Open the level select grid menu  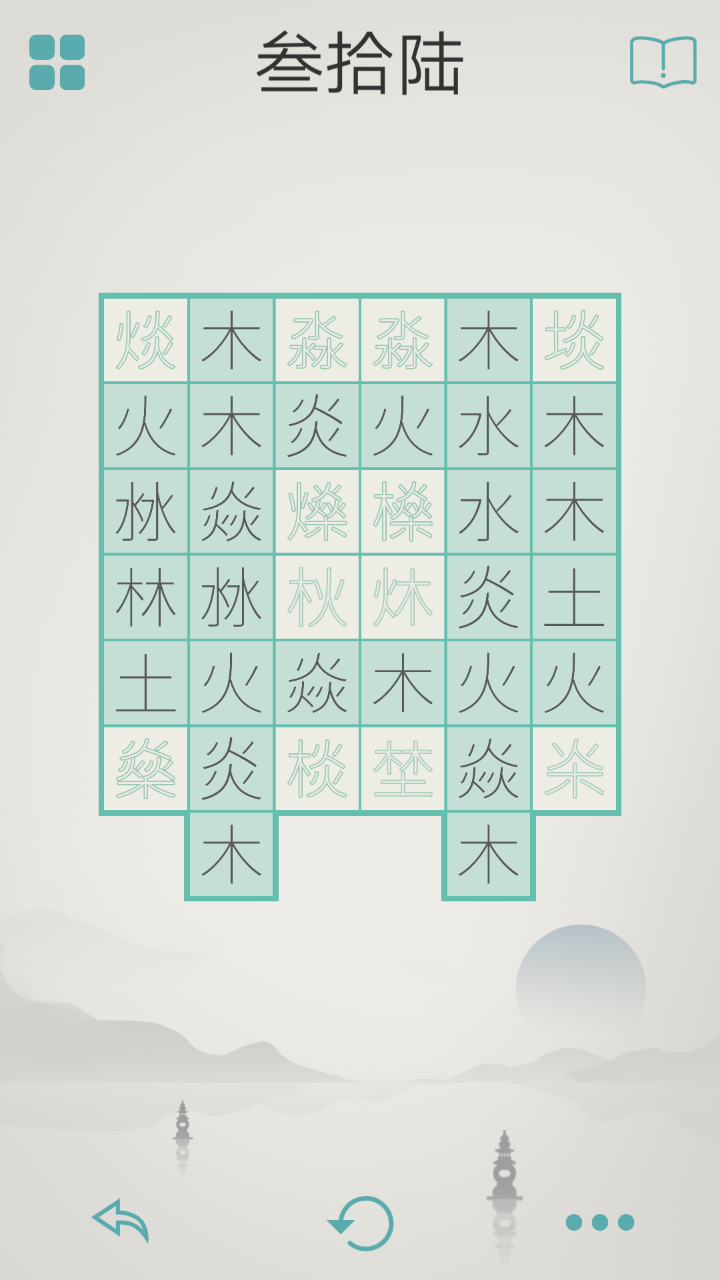click(x=57, y=62)
